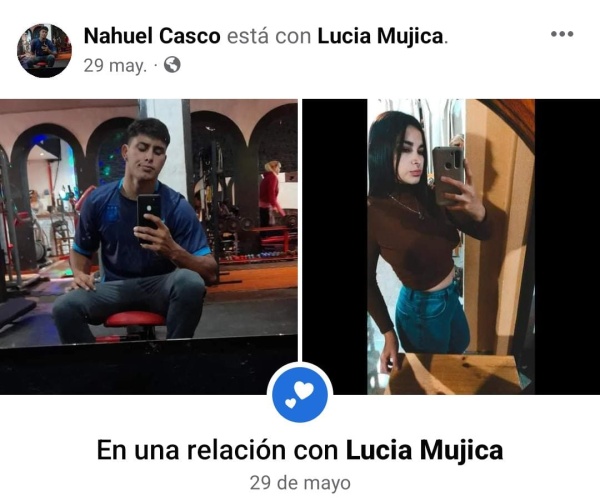Open the post's three-dot overflow menu
This screenshot has height=501, width=600.
tap(562, 34)
